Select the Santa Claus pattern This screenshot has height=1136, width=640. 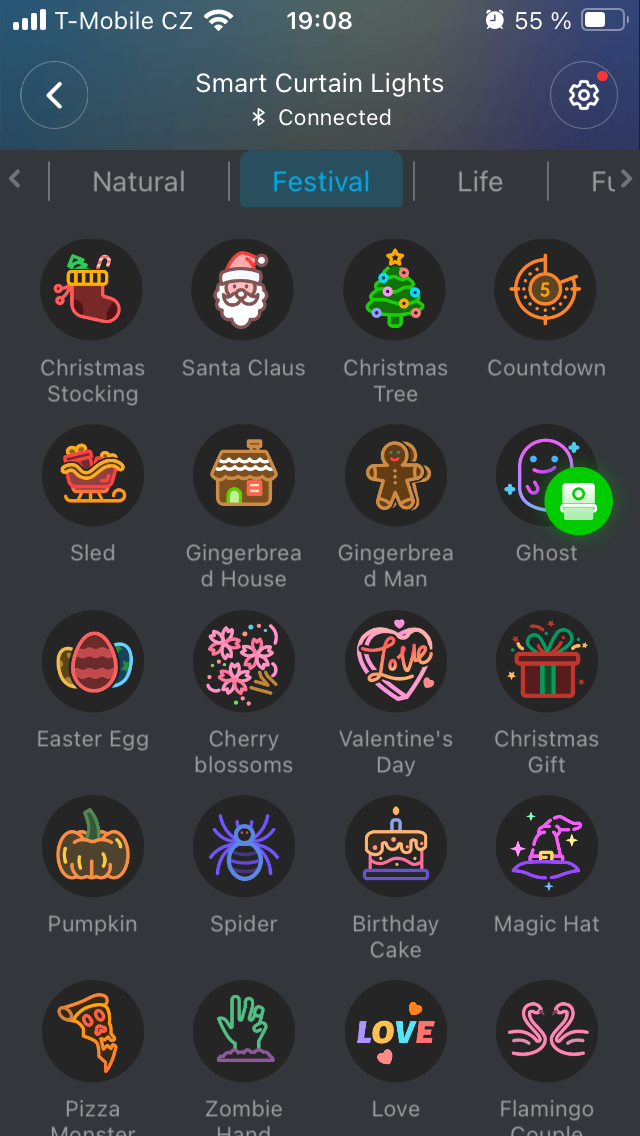pos(243,290)
